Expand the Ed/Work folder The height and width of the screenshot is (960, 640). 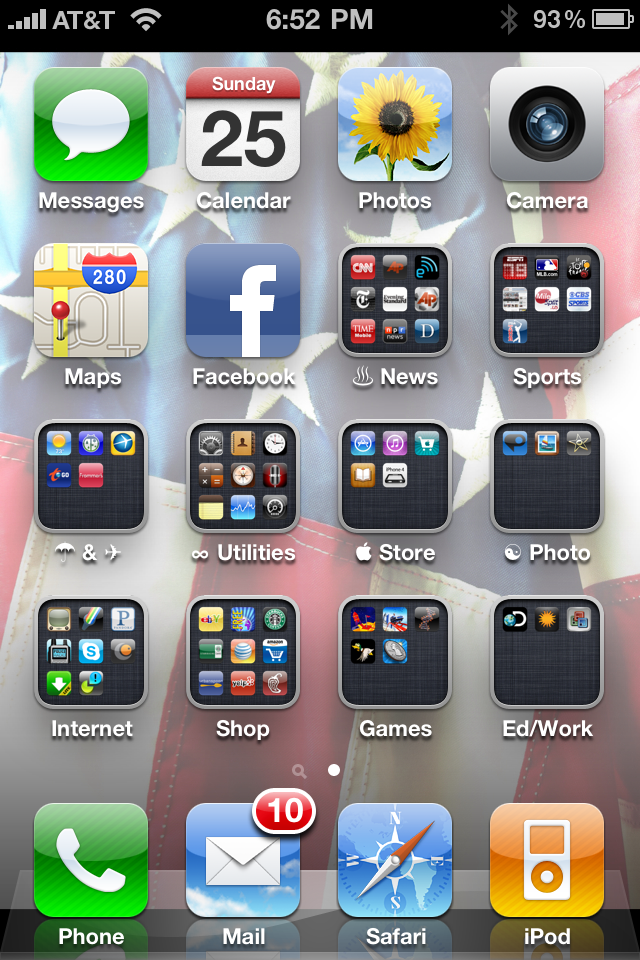tap(547, 653)
